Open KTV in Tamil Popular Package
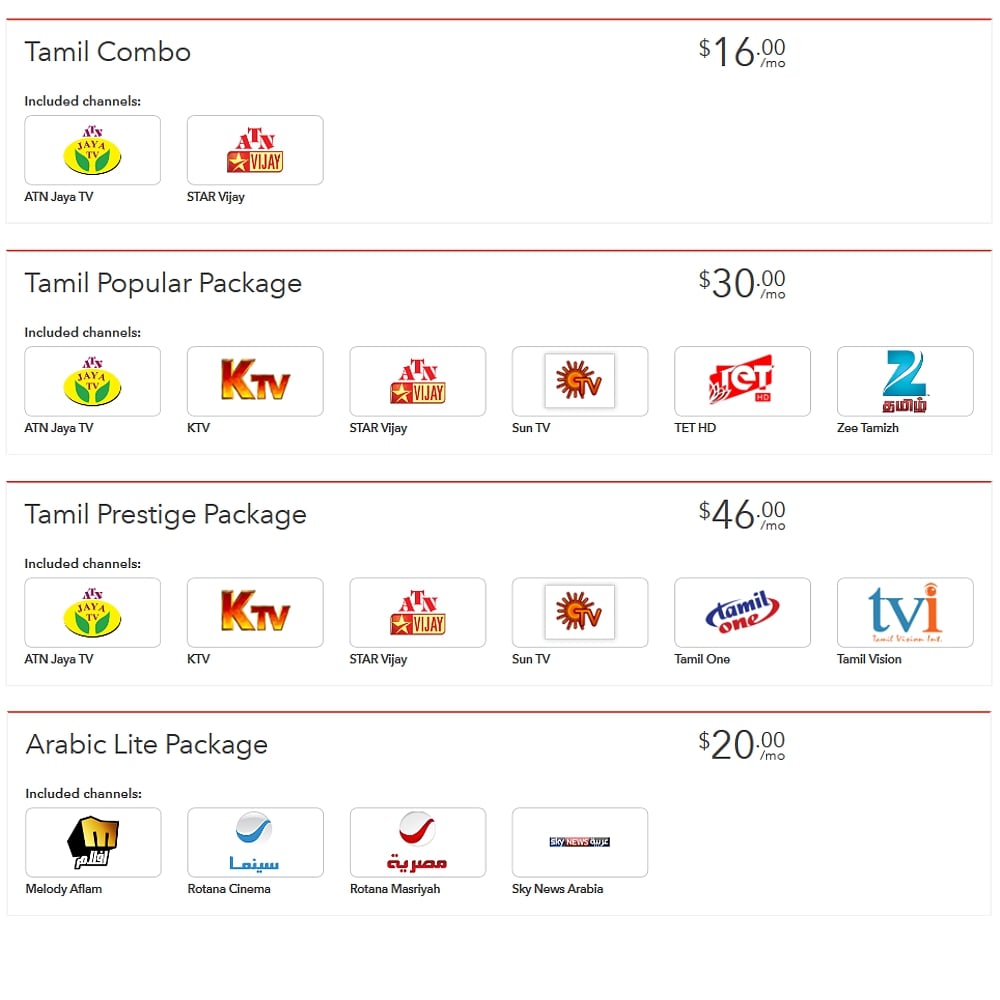 click(x=255, y=381)
